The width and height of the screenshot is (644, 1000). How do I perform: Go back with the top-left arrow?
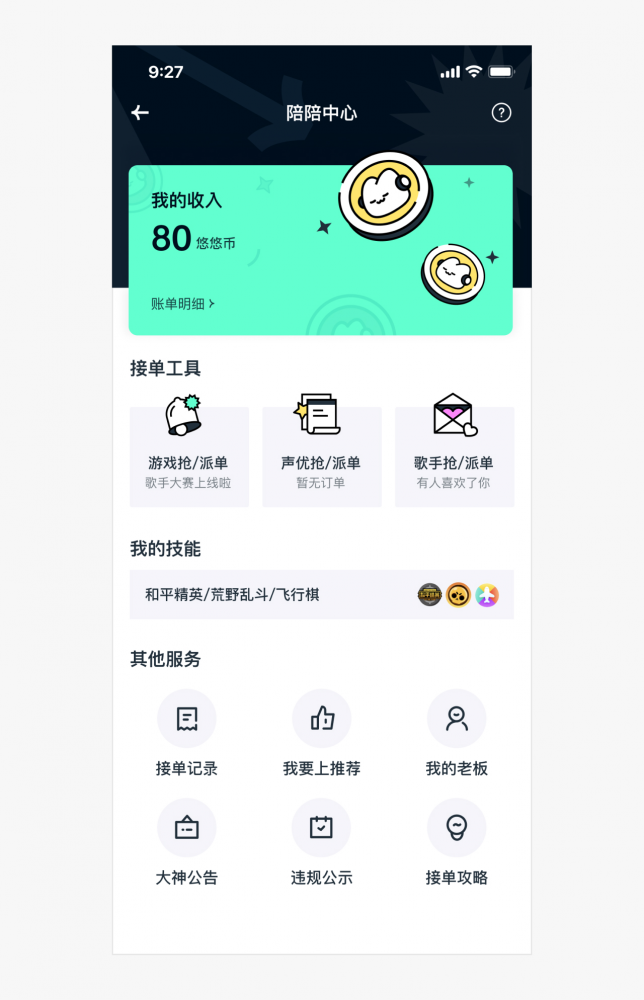pos(140,113)
